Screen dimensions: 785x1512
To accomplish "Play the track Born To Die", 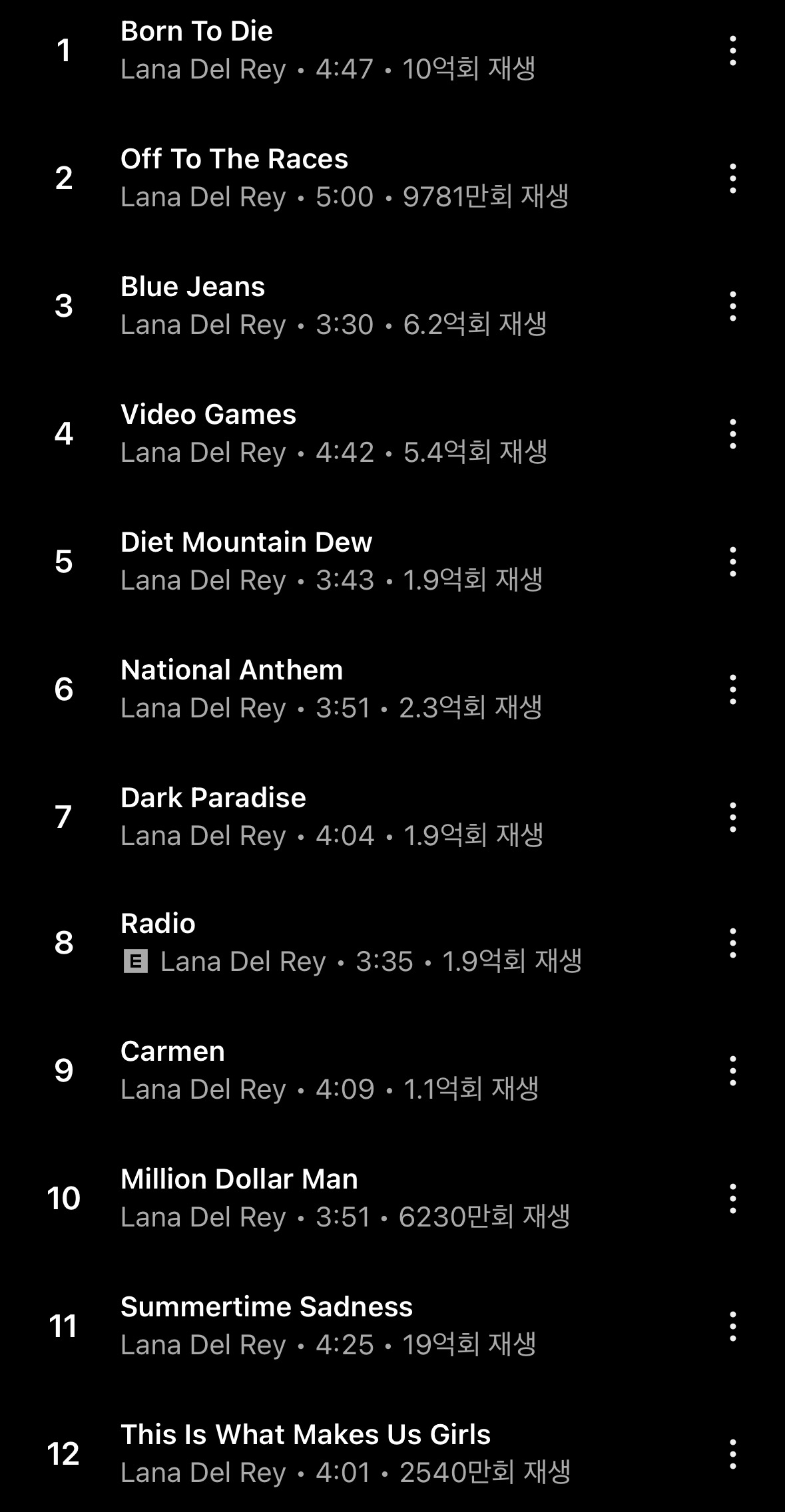I will pos(196,32).
